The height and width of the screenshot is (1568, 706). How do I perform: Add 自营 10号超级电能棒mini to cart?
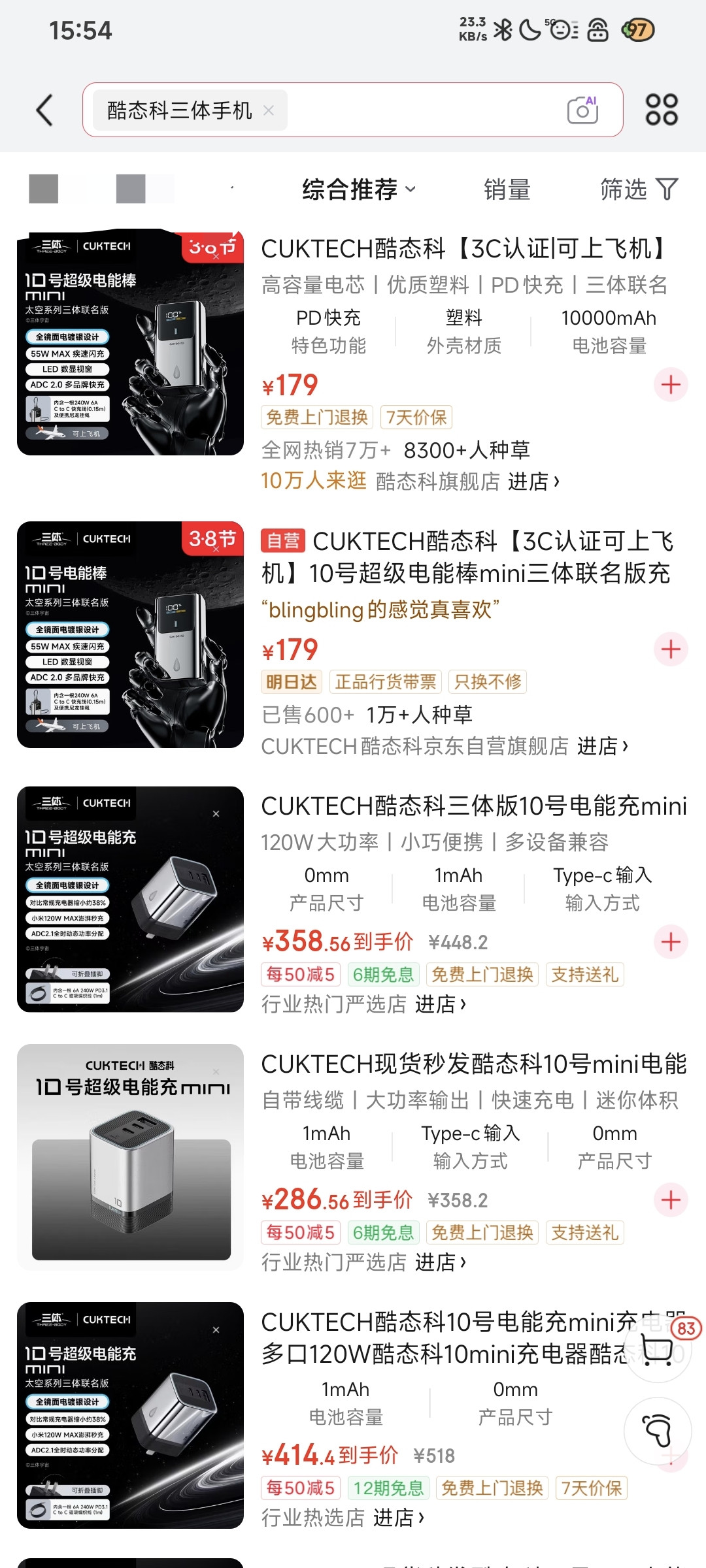coord(671,649)
